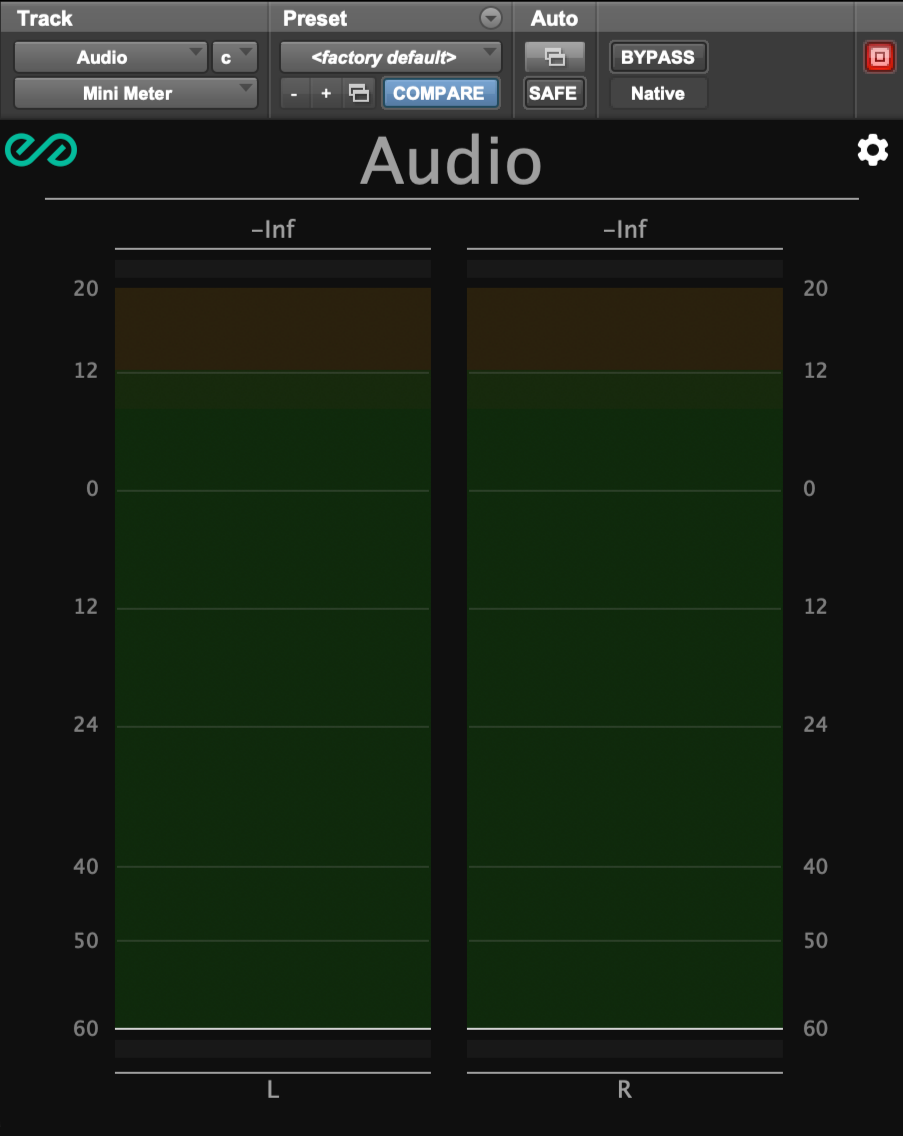Open the Native processing menu

[x=658, y=94]
